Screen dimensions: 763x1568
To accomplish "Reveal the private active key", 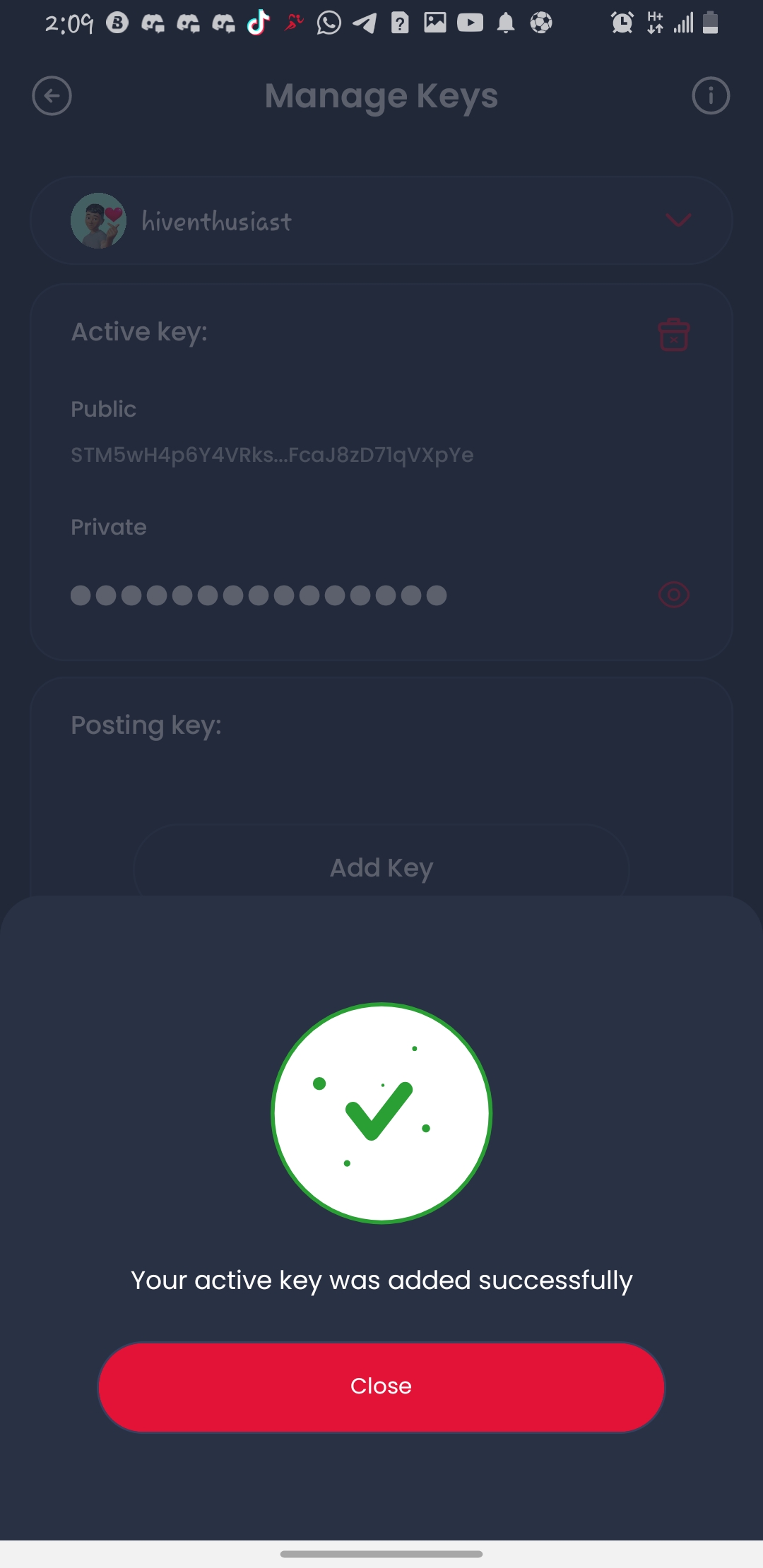I will coord(673,595).
